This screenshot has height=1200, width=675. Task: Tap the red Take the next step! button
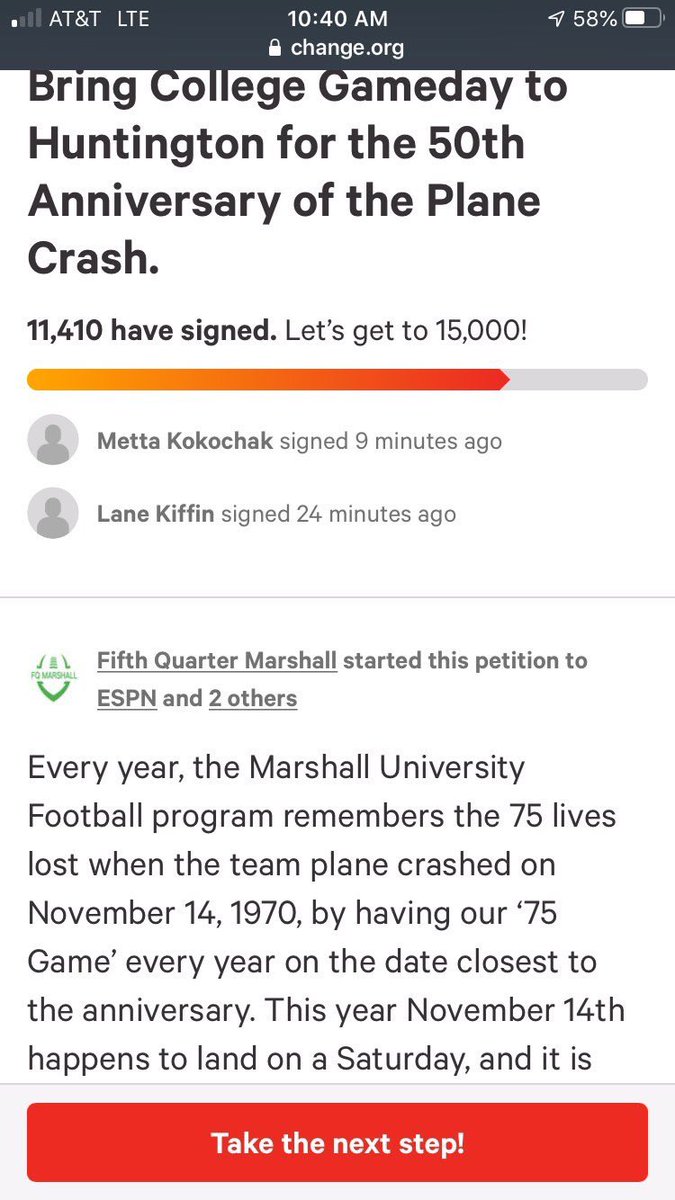[337, 1143]
